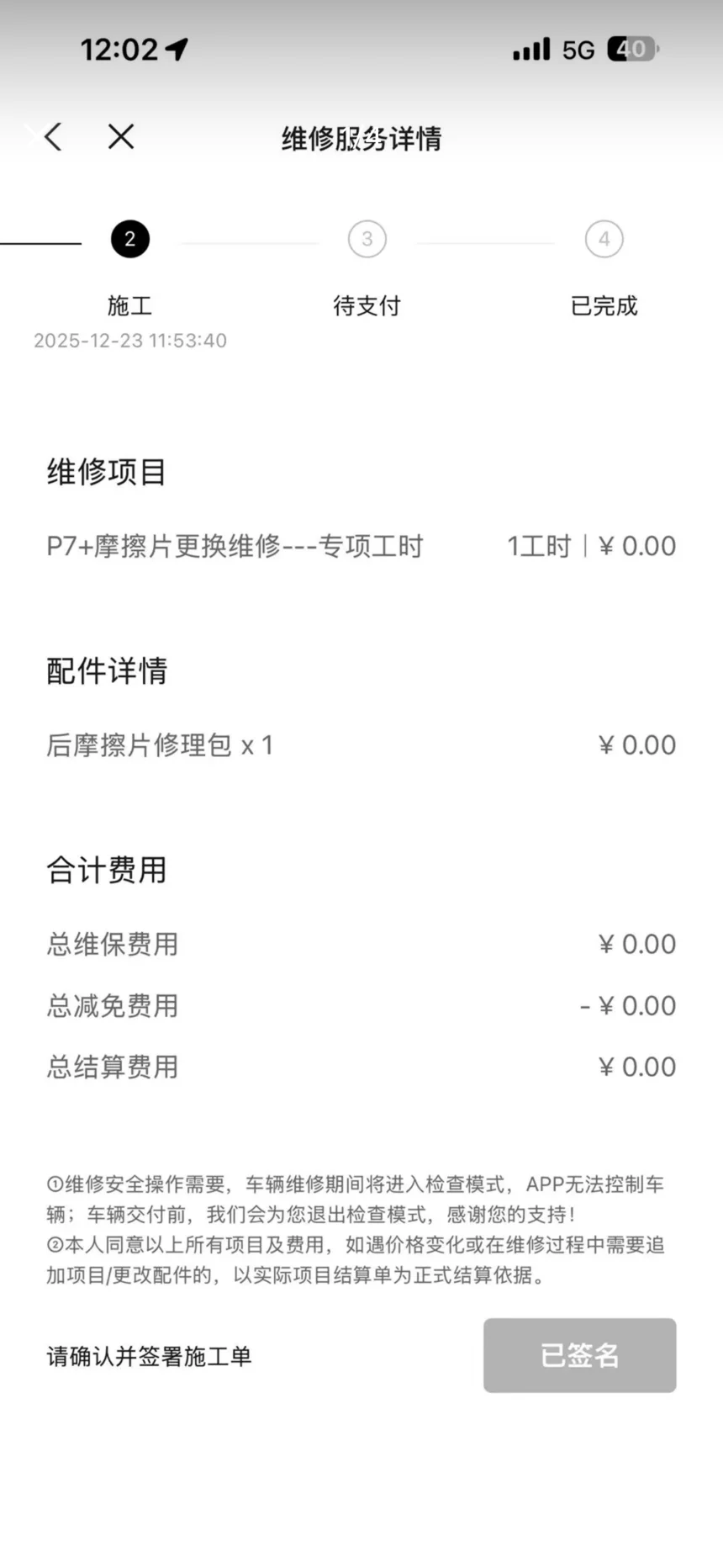Viewport: 723px width, 1568px height.
Task: Go back using the header arrow
Action: (x=53, y=136)
